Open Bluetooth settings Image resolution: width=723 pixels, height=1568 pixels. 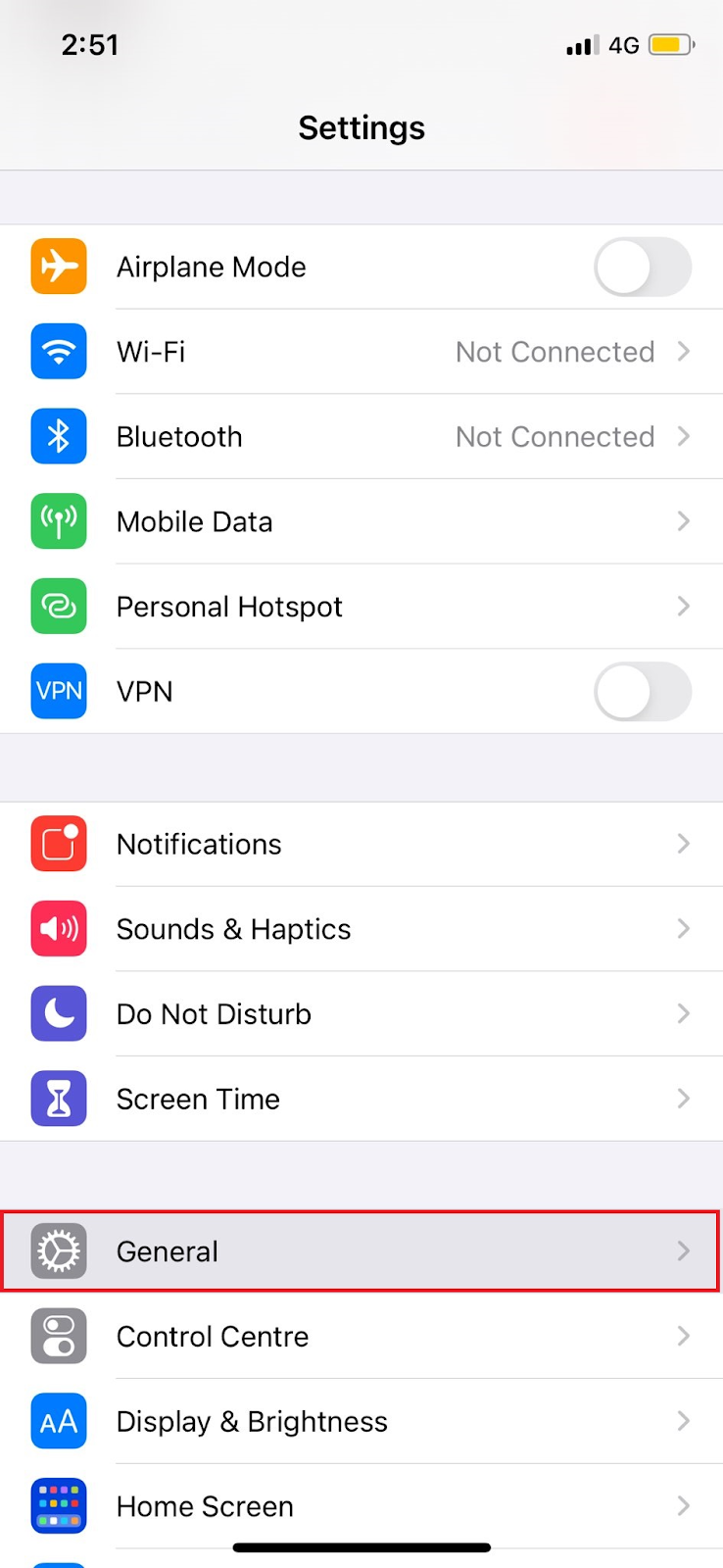coord(361,437)
